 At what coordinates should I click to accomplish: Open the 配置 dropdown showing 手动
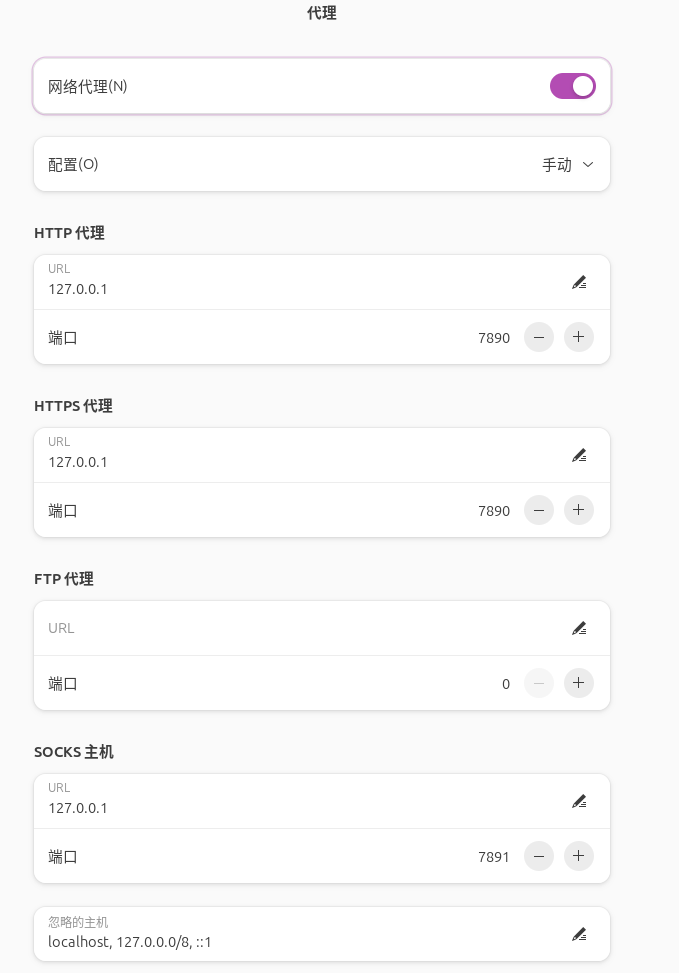click(568, 165)
